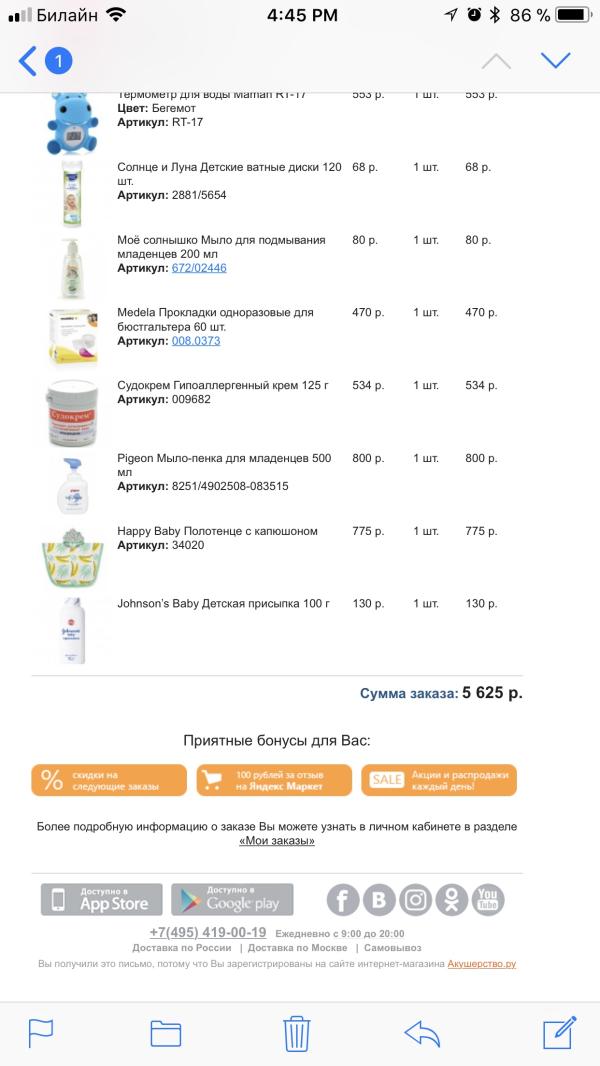Open the App Store badge
This screenshot has height=1066, width=600.
coord(101,899)
